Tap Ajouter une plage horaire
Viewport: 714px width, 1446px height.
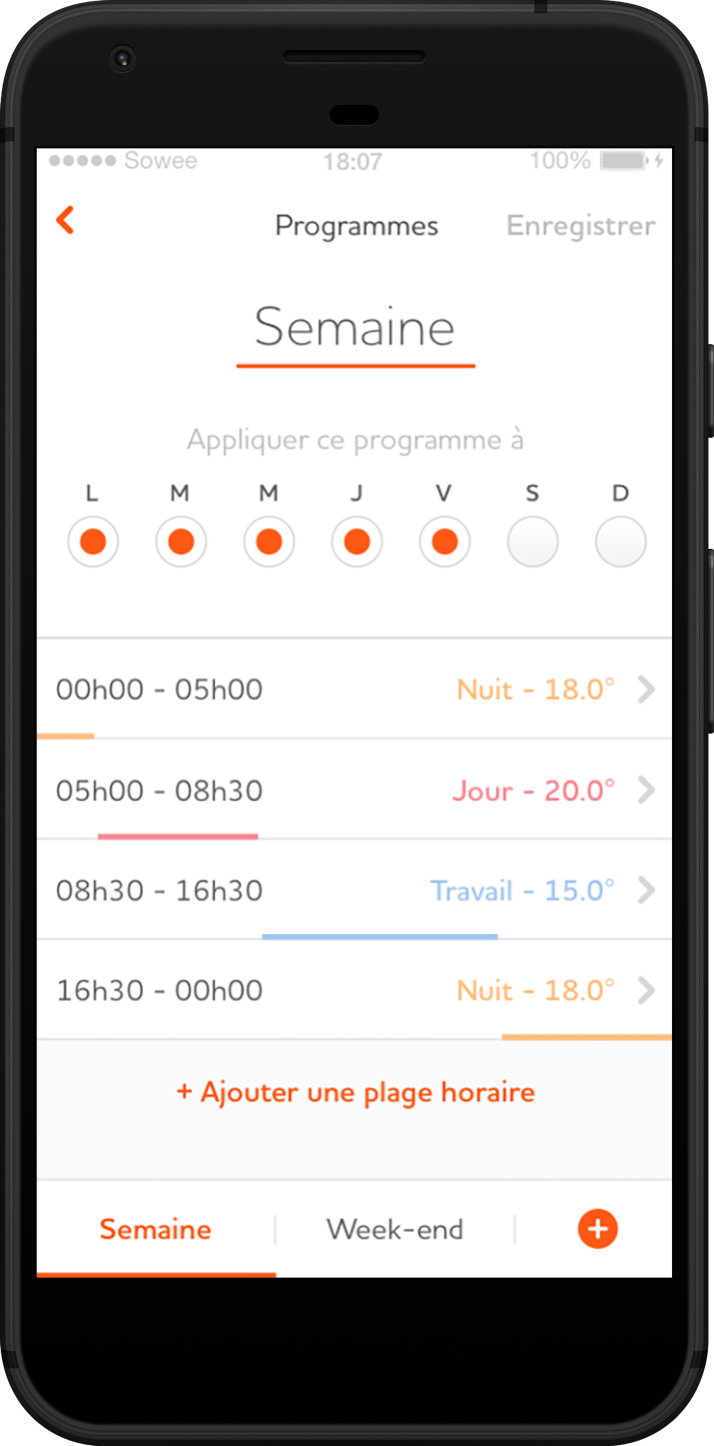[355, 1092]
